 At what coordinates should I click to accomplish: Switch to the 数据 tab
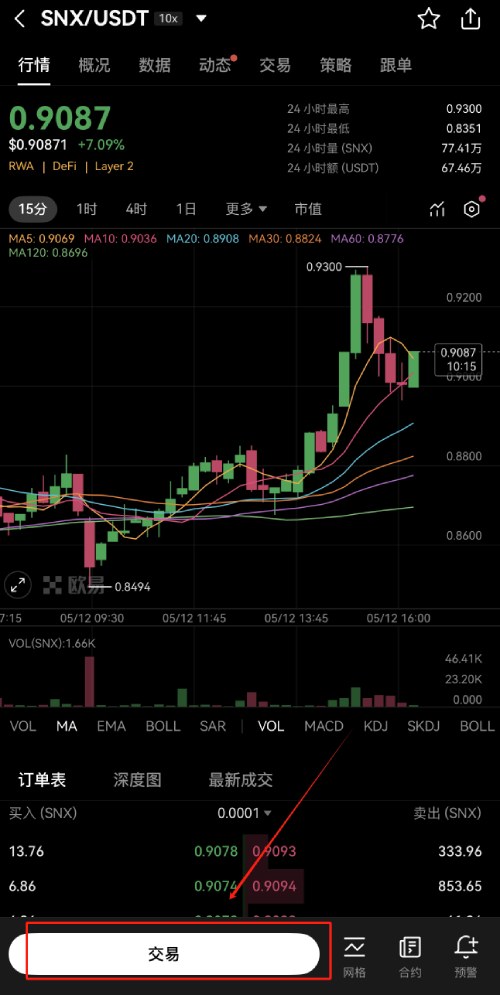(154, 65)
